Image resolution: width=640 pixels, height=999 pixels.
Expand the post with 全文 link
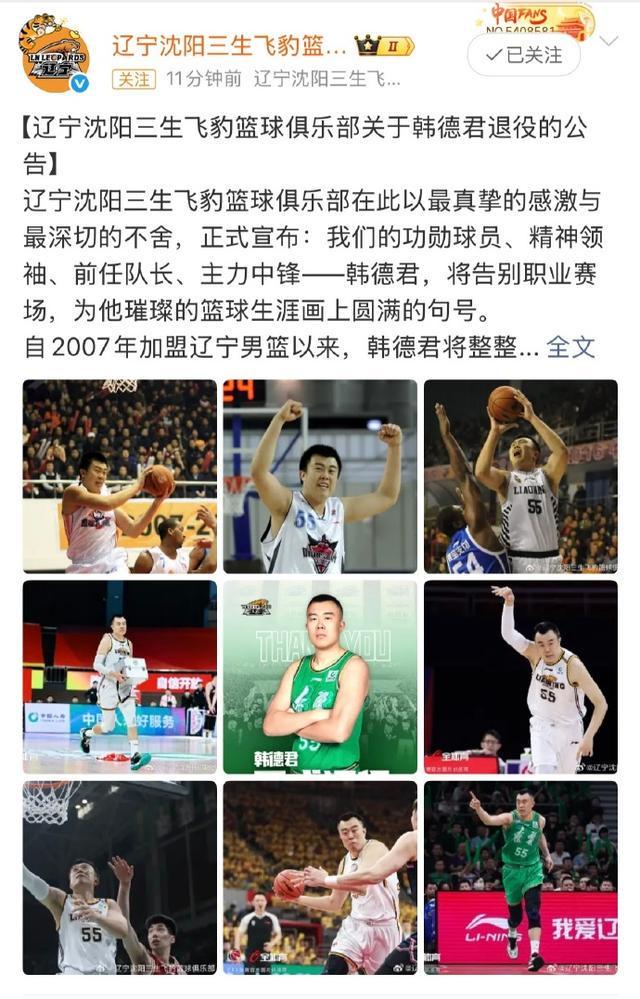[x=571, y=347]
